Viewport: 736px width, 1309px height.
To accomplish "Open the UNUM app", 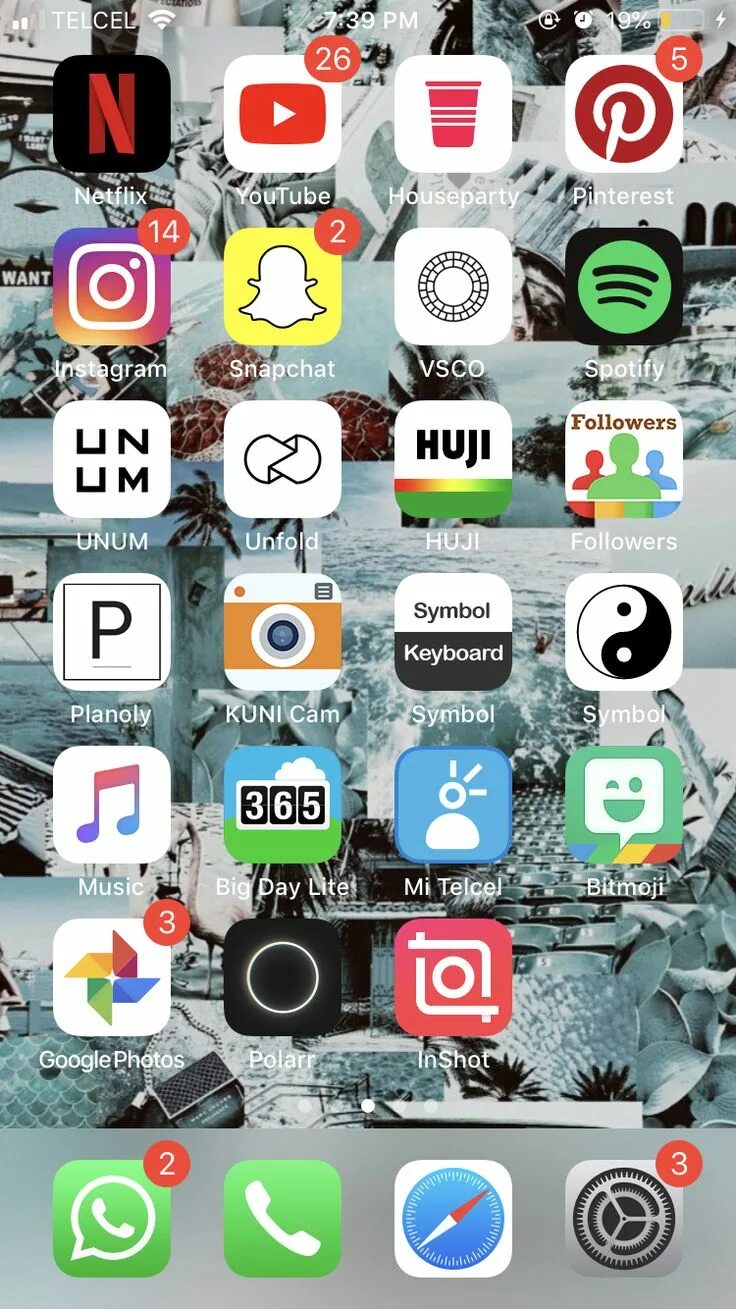I will (x=112, y=460).
